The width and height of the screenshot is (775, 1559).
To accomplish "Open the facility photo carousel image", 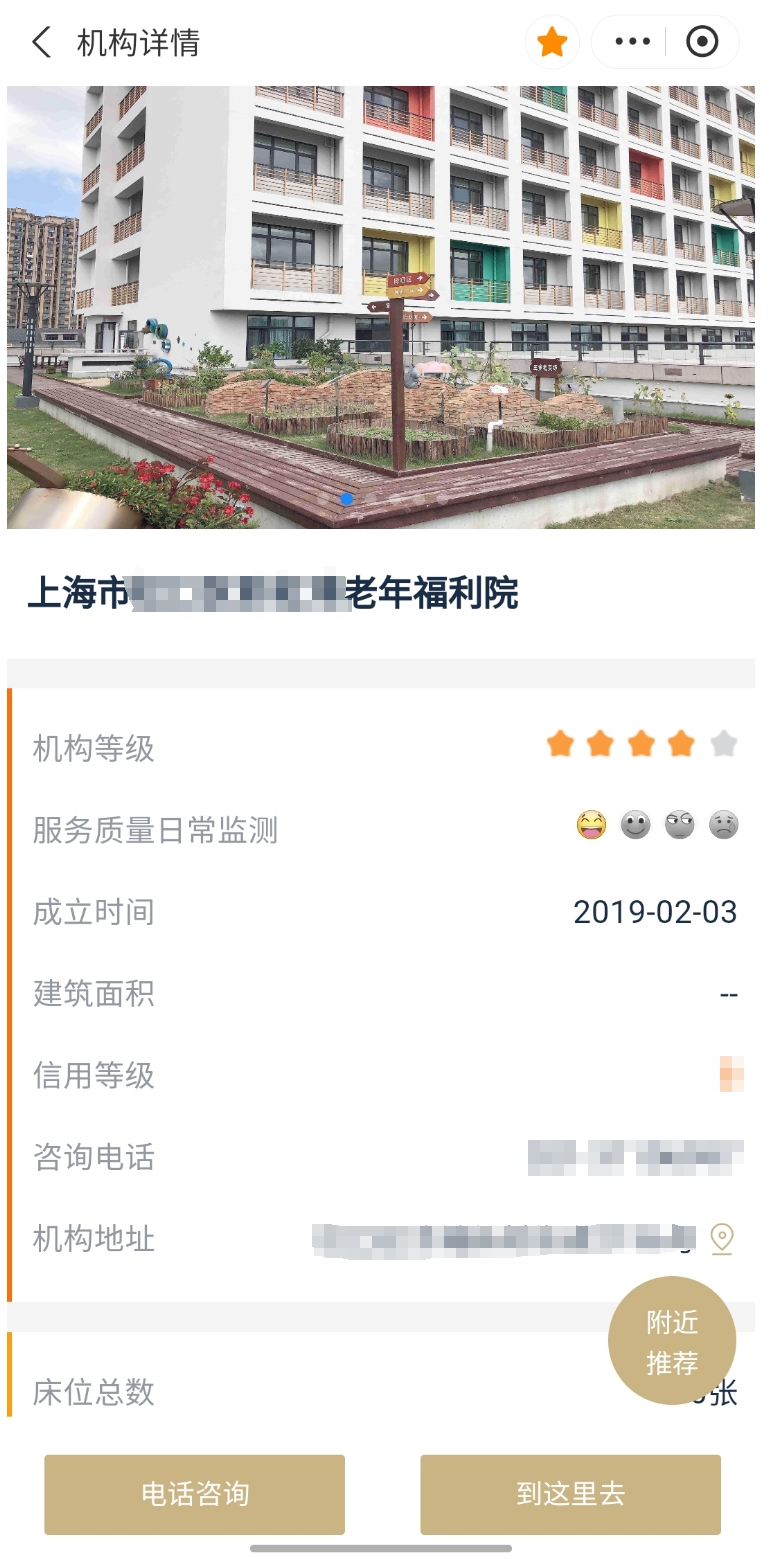I will 380,306.
